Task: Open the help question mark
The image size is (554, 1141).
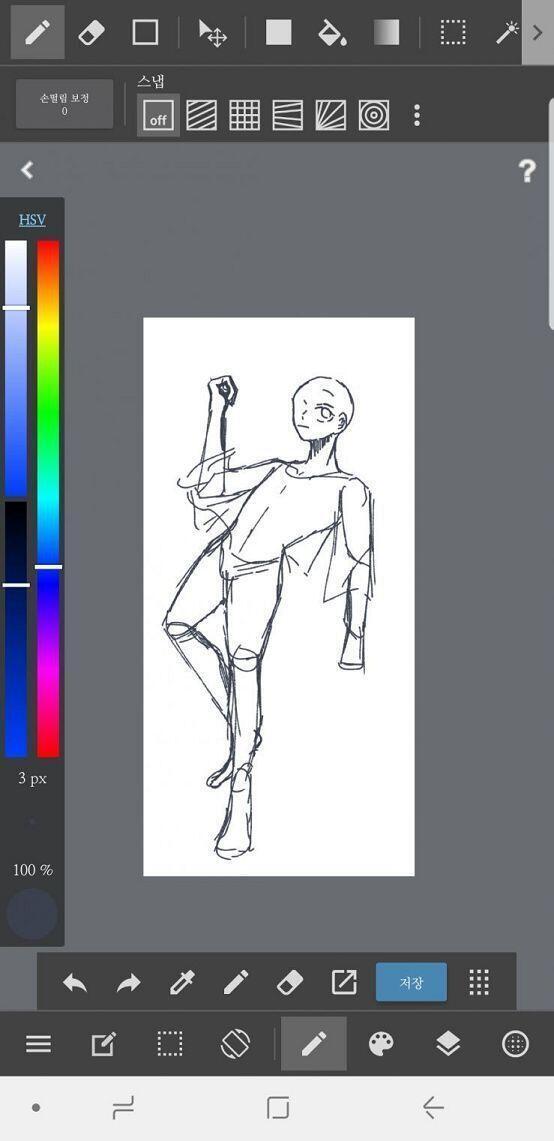Action: (526, 171)
